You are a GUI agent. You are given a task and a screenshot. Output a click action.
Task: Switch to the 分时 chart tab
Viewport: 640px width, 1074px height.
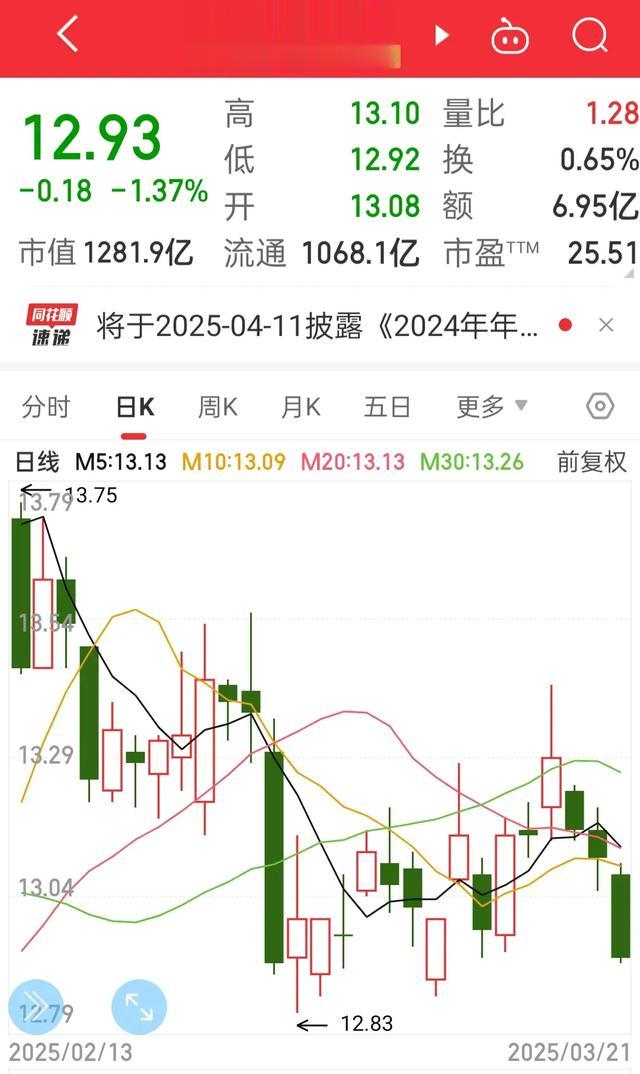coord(45,407)
